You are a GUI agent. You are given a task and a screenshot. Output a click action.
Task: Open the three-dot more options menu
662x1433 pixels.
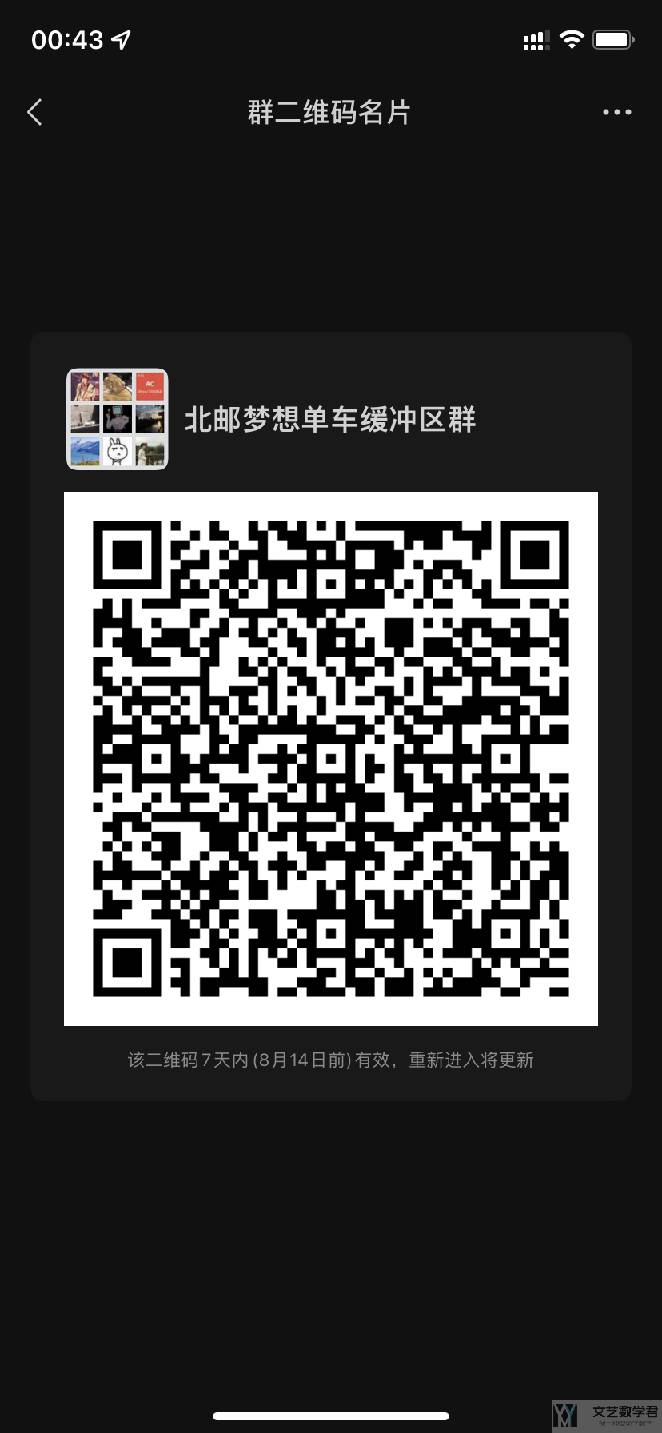pos(617,112)
